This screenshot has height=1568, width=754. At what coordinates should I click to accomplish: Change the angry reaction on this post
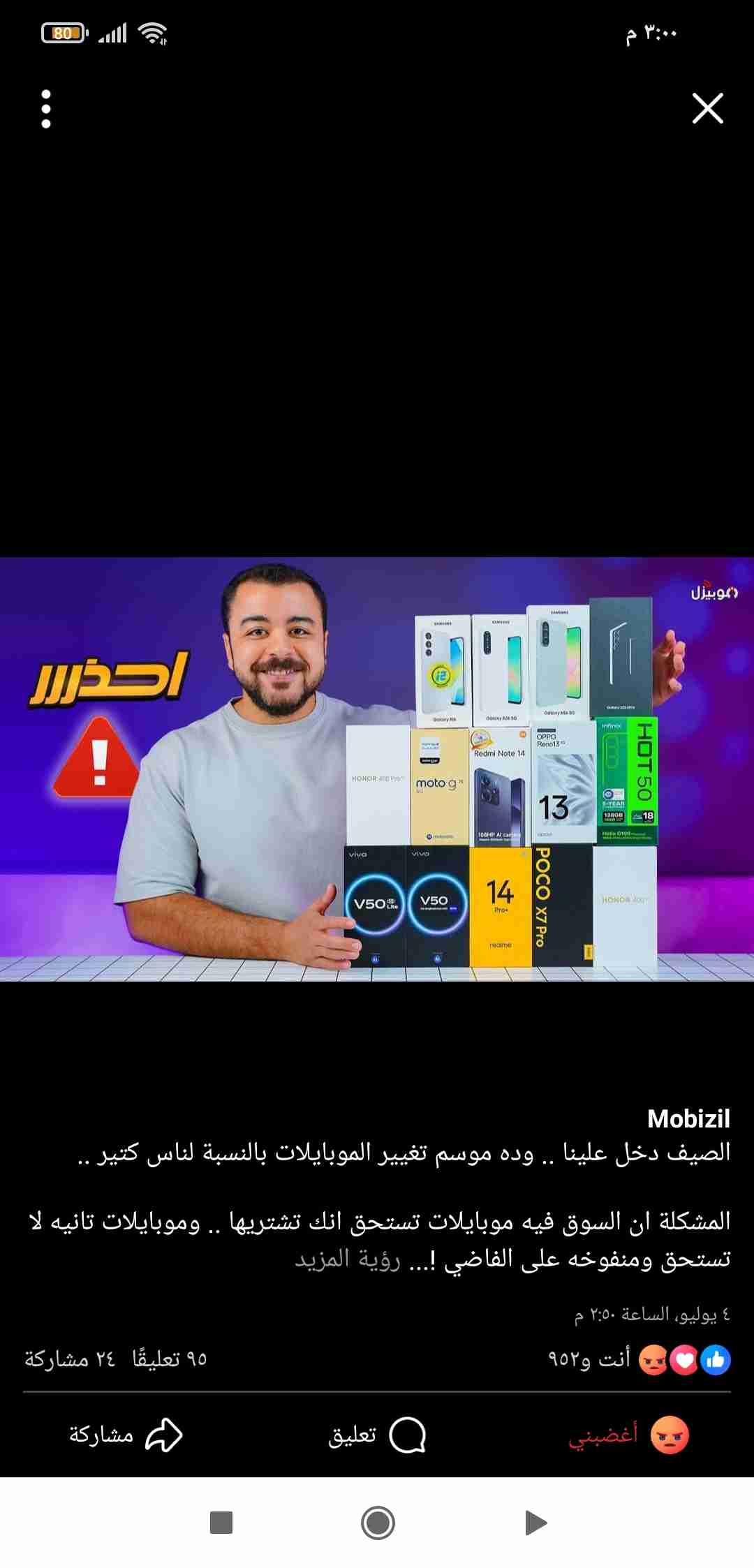(628, 1435)
